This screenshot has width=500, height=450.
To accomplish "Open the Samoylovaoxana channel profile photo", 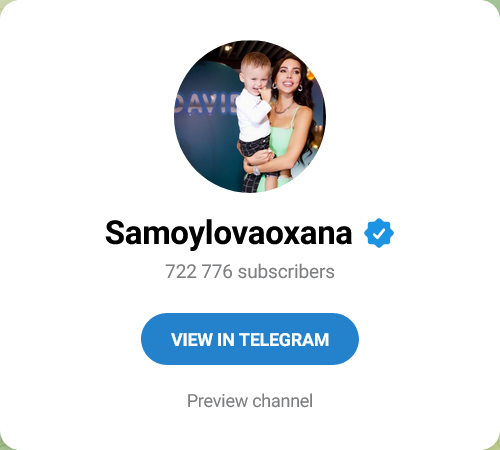I will 250,116.
